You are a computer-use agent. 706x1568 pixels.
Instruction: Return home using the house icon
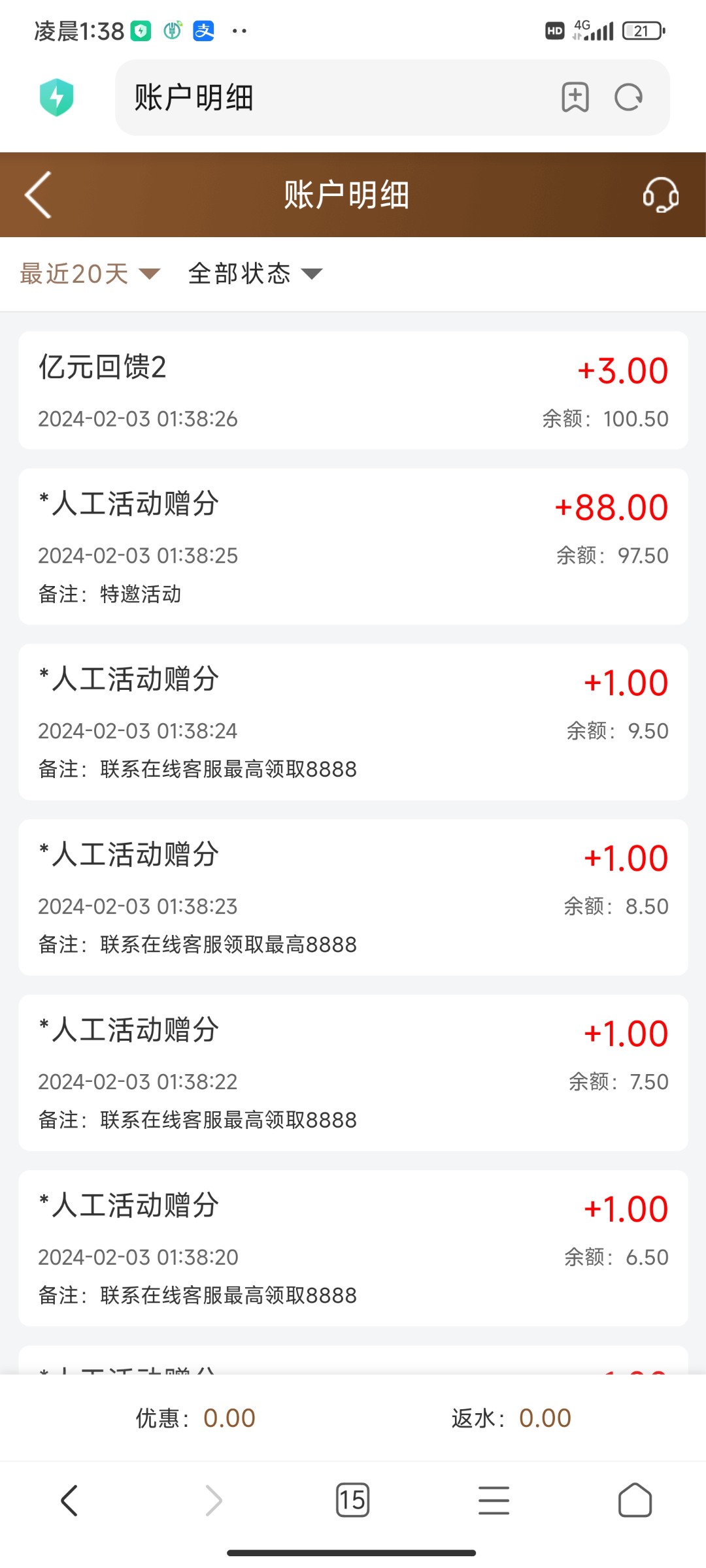635,1499
